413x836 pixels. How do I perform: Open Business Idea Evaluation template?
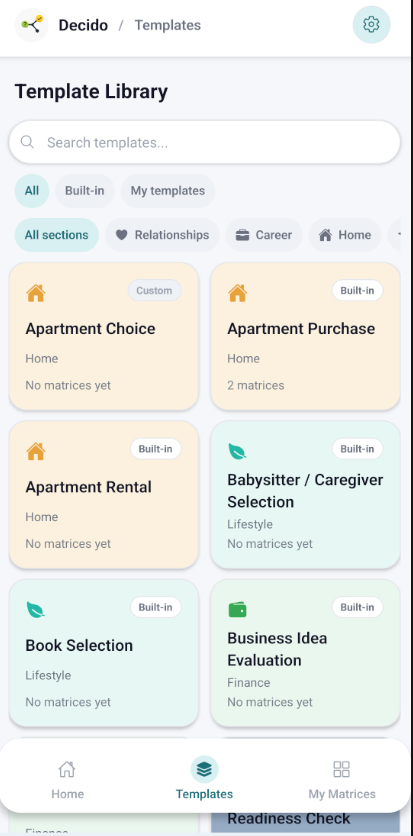tap(305, 653)
